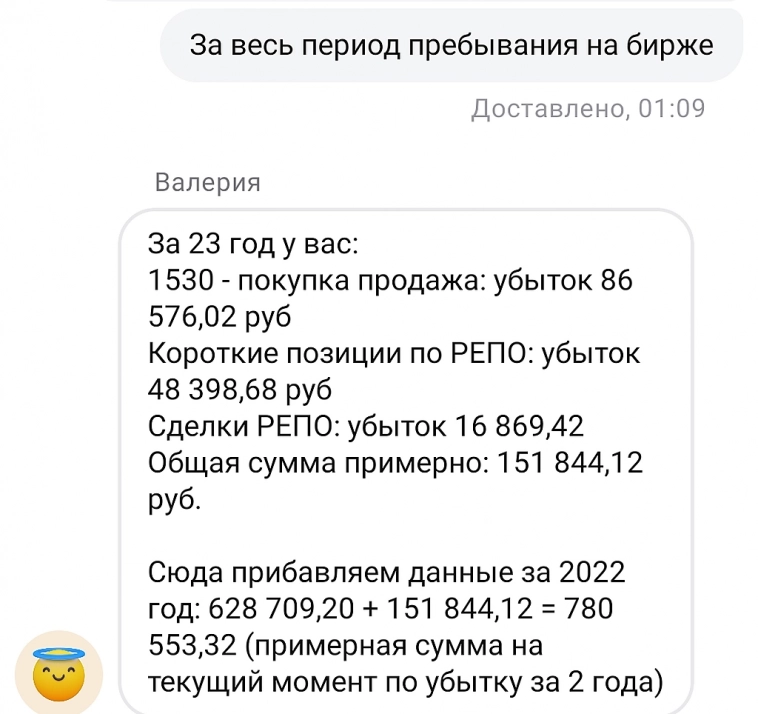Open Valeria's smiley avatar
This screenshot has height=714, width=758.
click(x=60, y=672)
